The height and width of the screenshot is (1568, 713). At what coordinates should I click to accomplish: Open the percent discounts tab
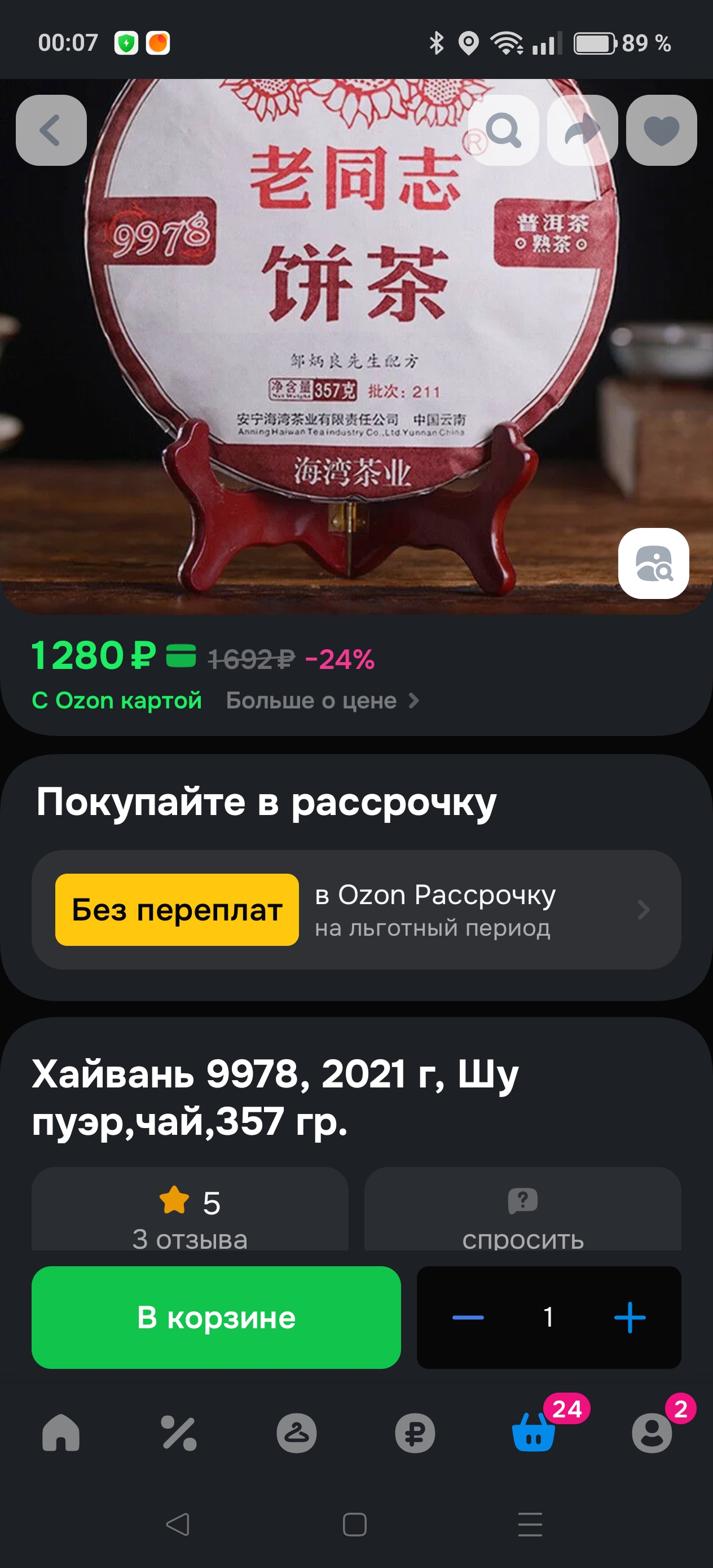tap(178, 1433)
